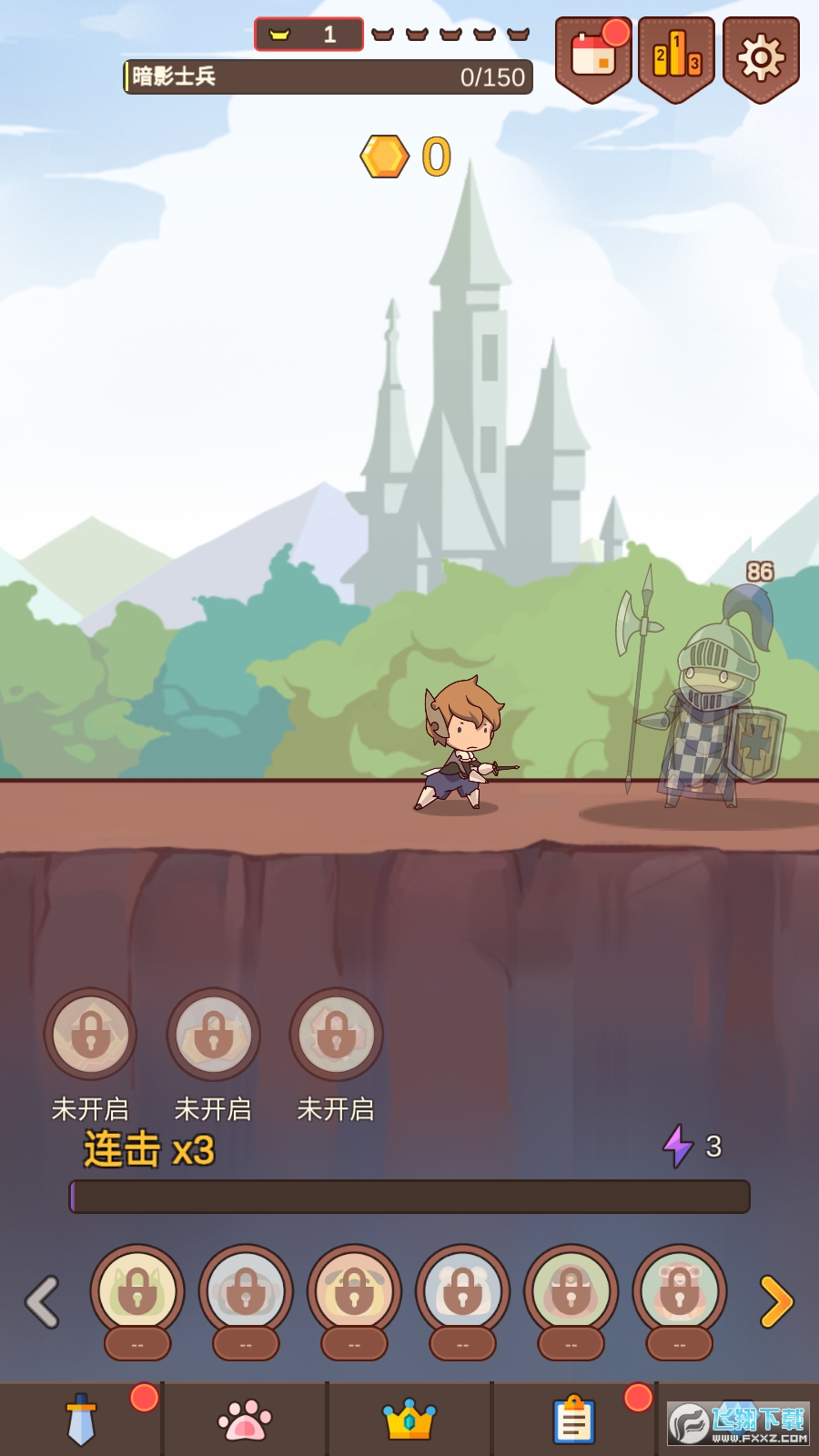The width and height of the screenshot is (819, 1456).
Task: Switch to the clipboard quests tab
Action: [574, 1420]
